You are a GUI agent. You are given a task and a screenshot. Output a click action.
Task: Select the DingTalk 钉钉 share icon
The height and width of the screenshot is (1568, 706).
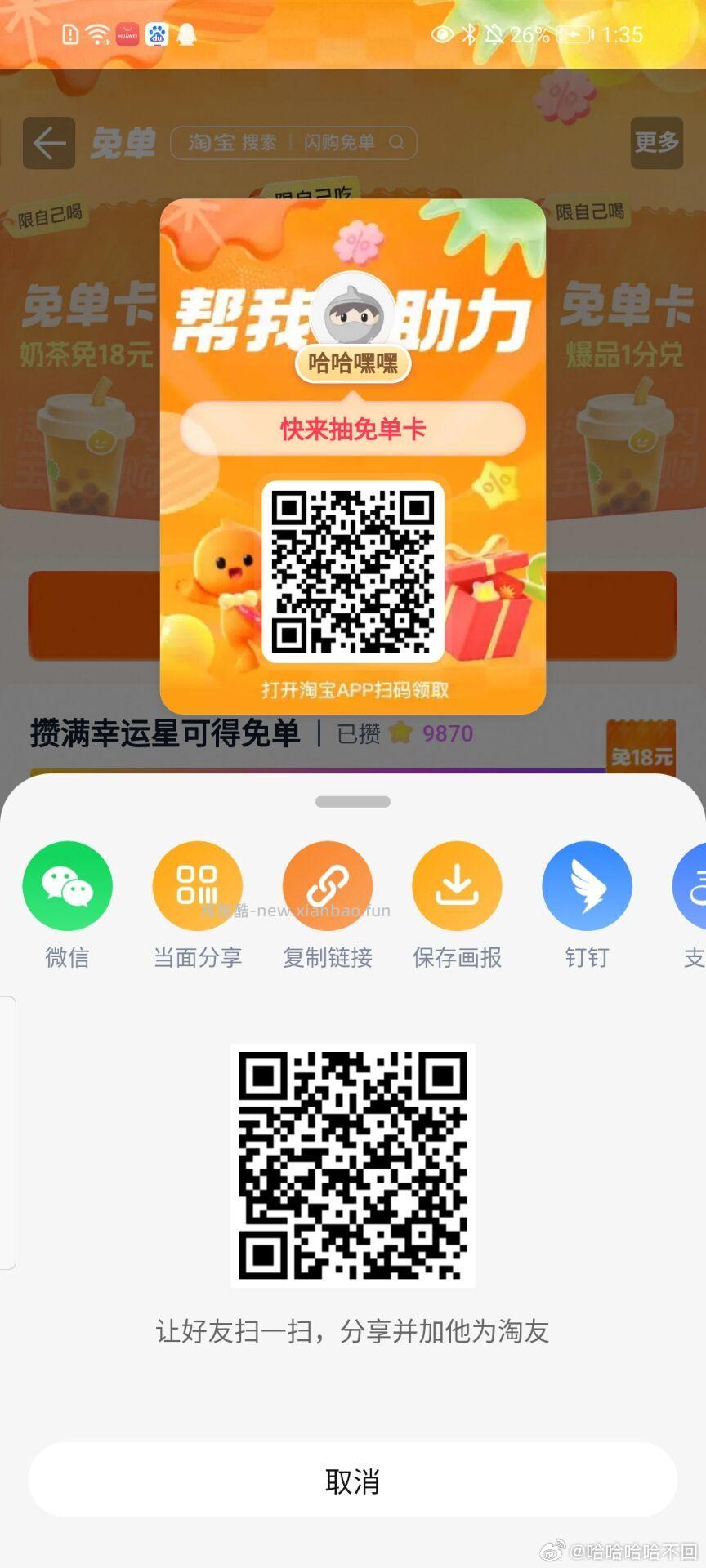[x=588, y=886]
